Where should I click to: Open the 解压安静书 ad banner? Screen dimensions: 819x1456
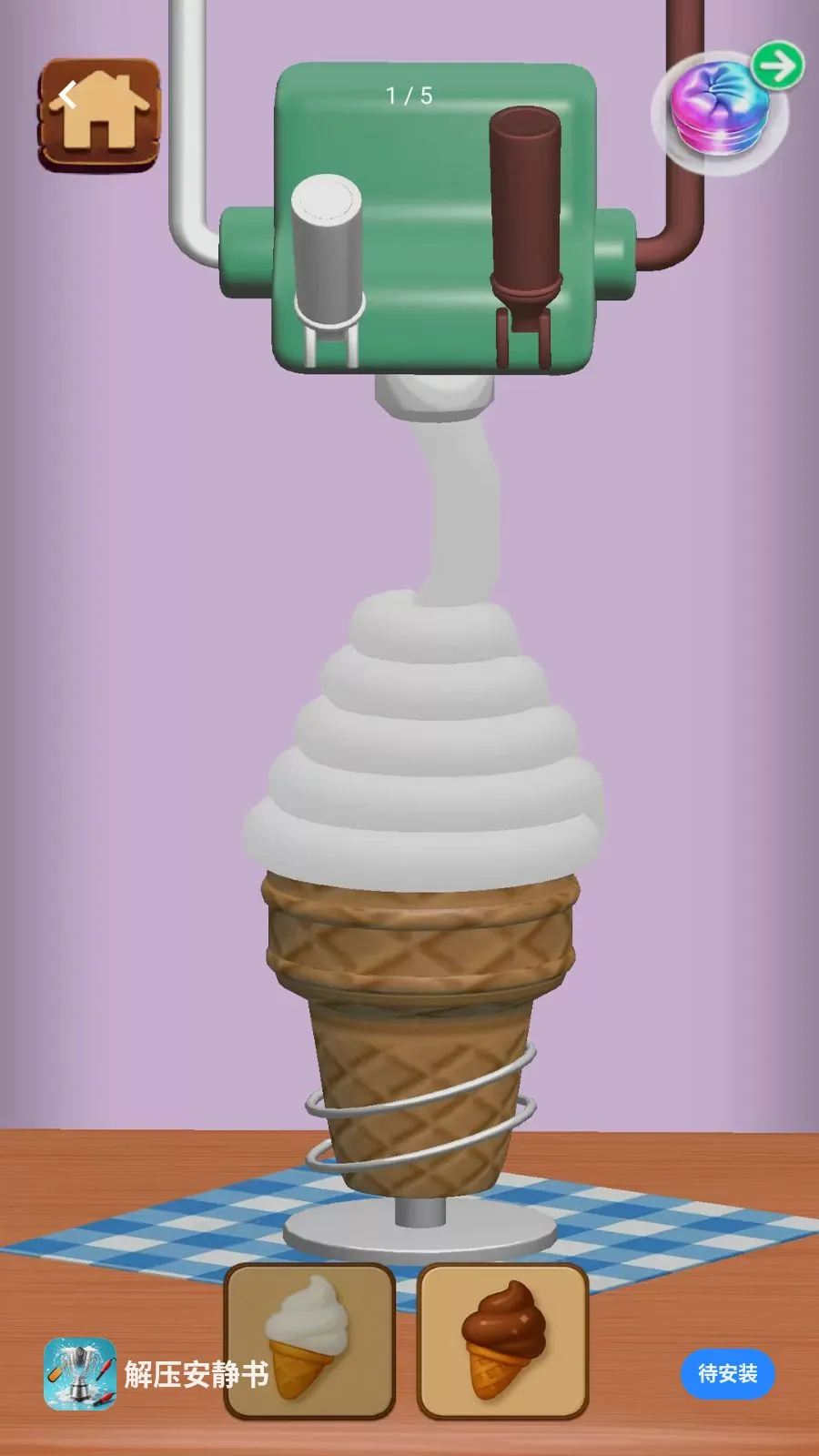click(157, 1373)
